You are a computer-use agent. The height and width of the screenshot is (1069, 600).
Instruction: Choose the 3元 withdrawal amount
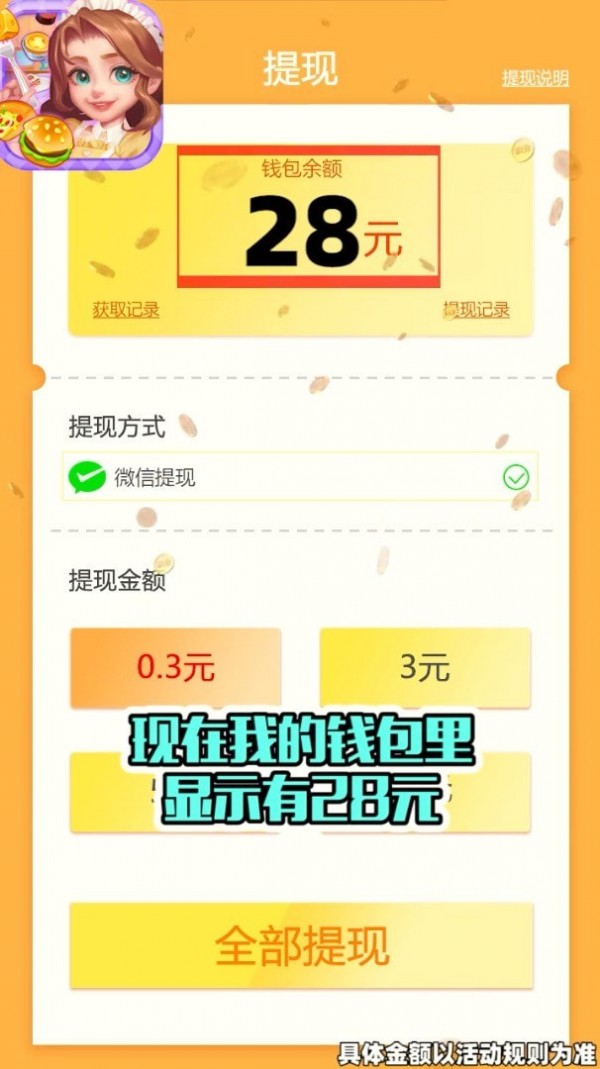(x=425, y=668)
